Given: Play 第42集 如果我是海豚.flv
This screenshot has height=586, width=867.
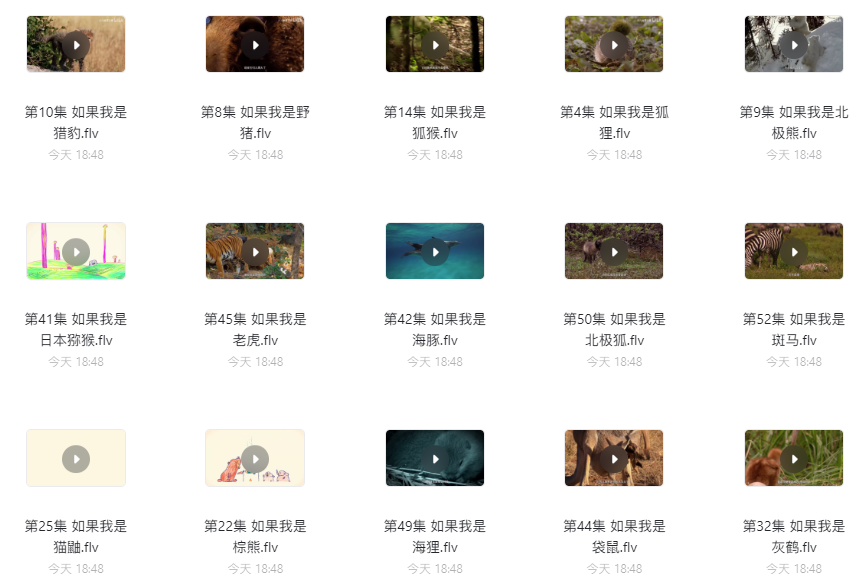Looking at the screenshot, I should pyautogui.click(x=435, y=252).
